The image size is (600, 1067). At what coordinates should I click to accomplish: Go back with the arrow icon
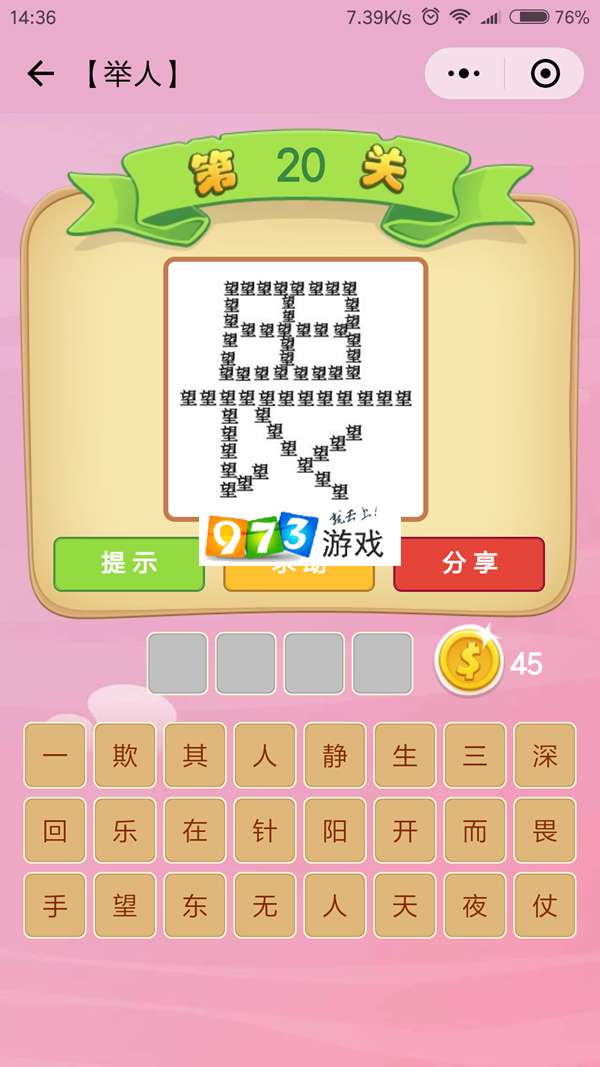tap(40, 74)
